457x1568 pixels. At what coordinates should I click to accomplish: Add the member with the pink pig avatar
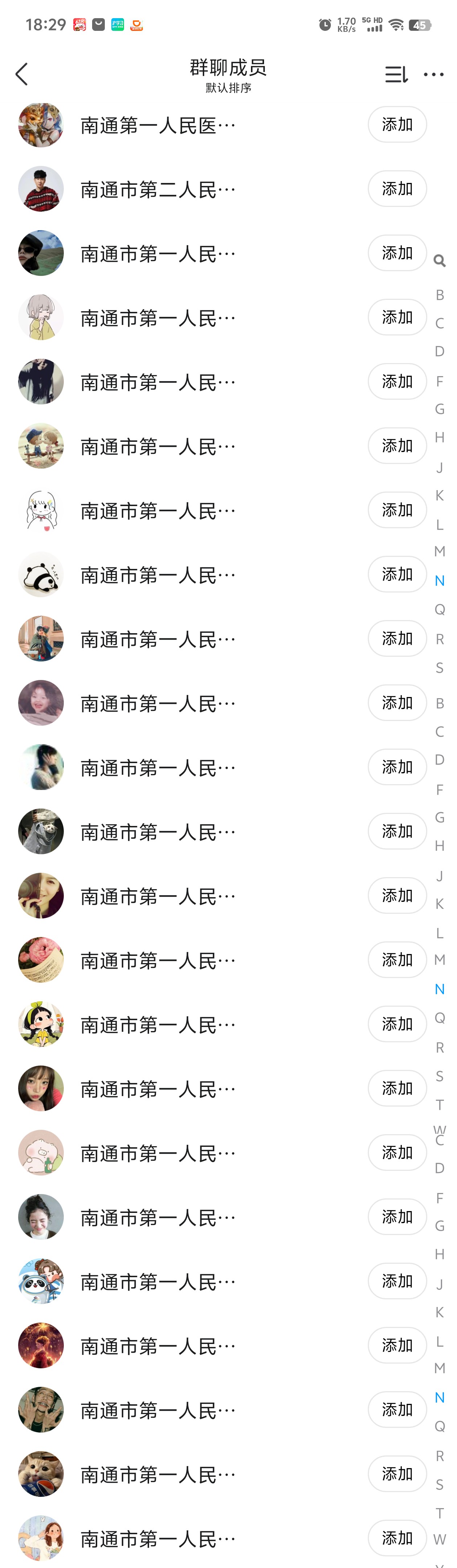tap(397, 1153)
